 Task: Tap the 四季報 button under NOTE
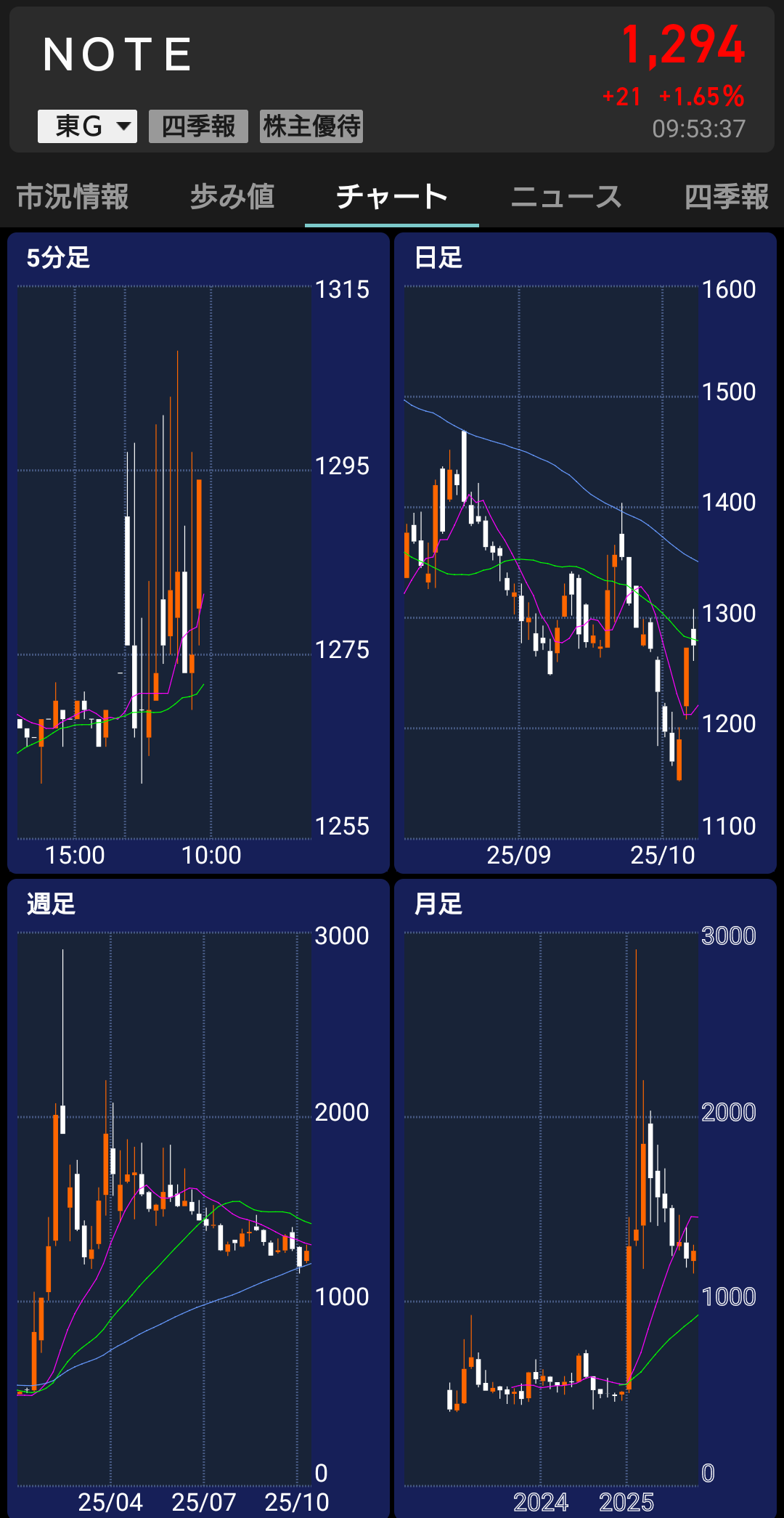point(198,126)
